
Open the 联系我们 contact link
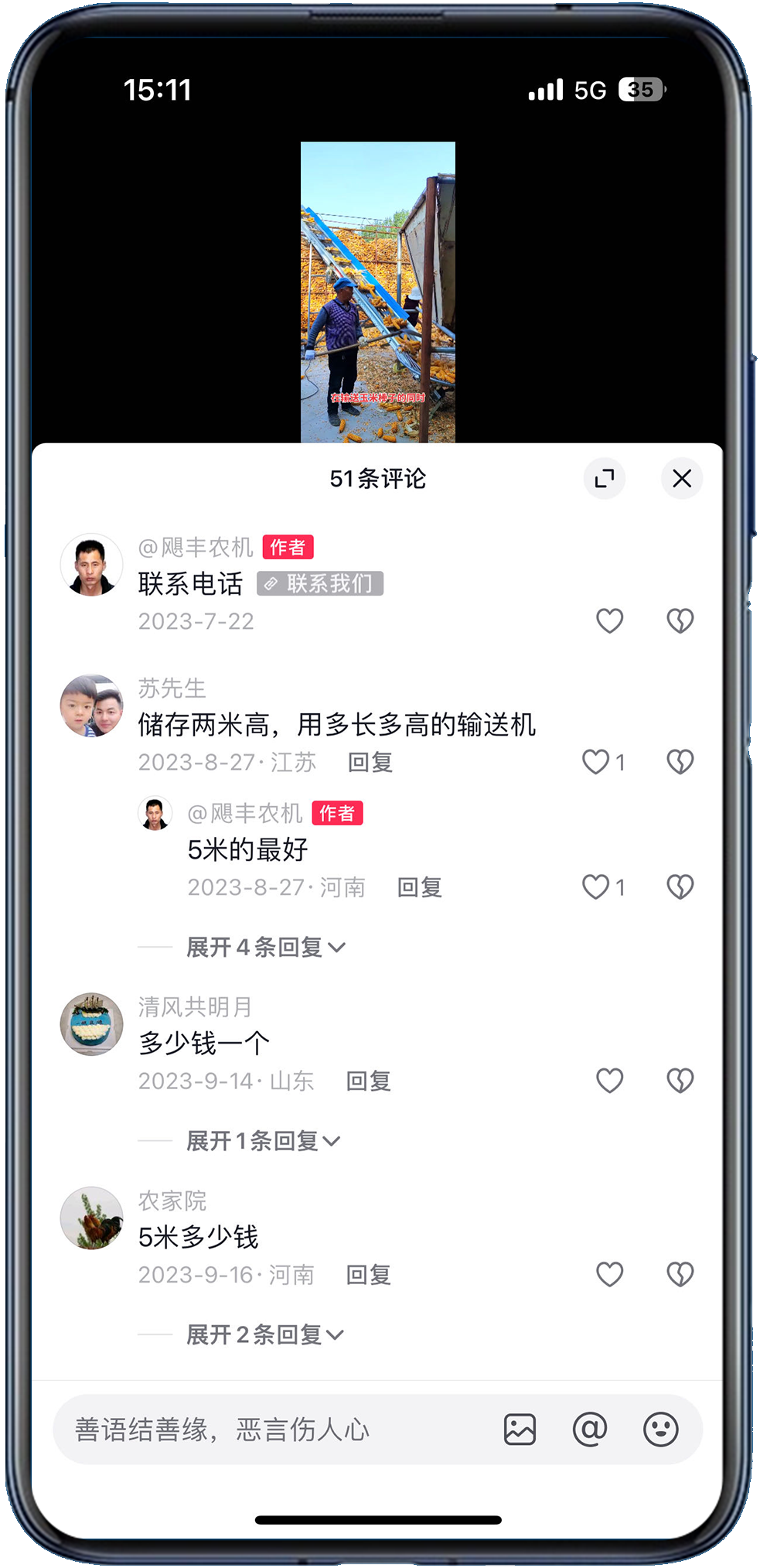(x=320, y=583)
